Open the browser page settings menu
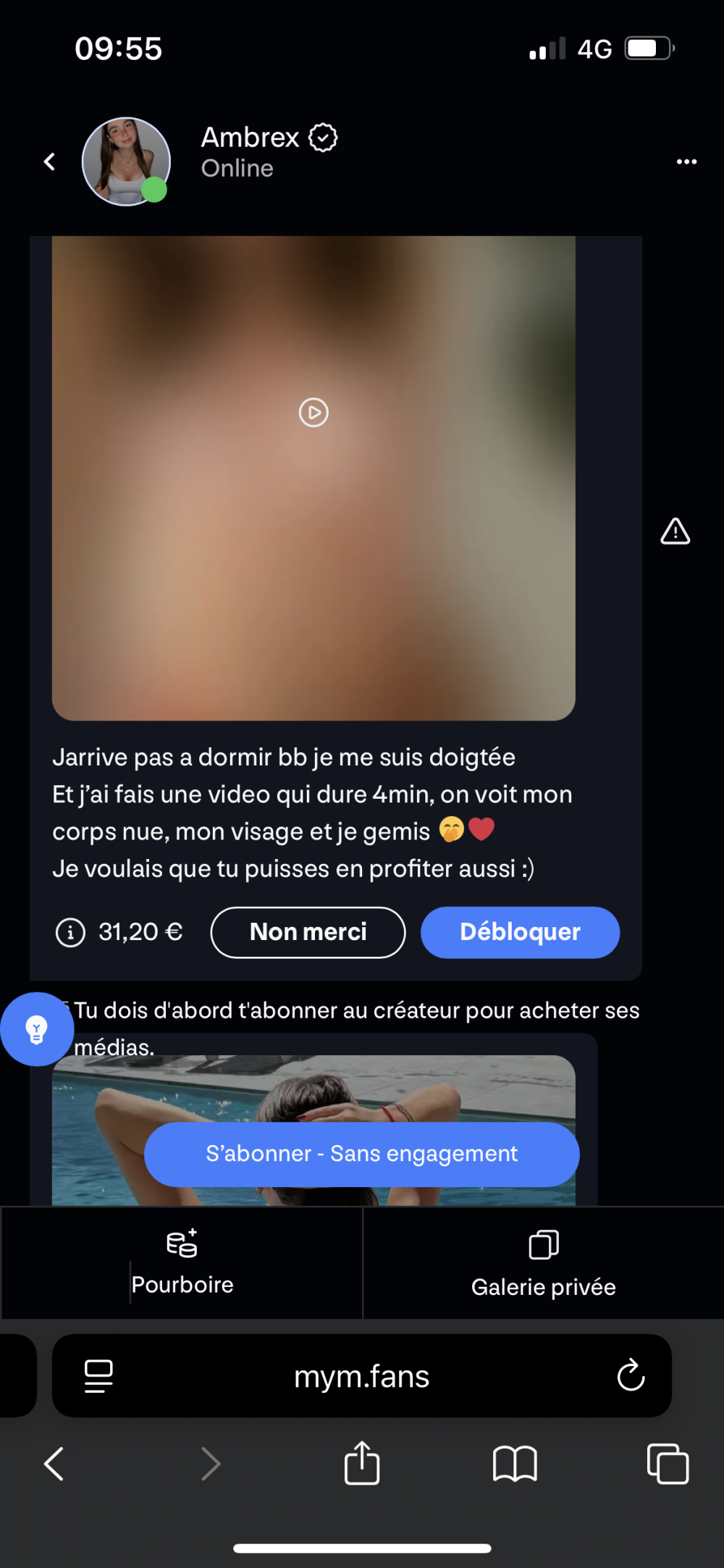 pyautogui.click(x=98, y=1375)
